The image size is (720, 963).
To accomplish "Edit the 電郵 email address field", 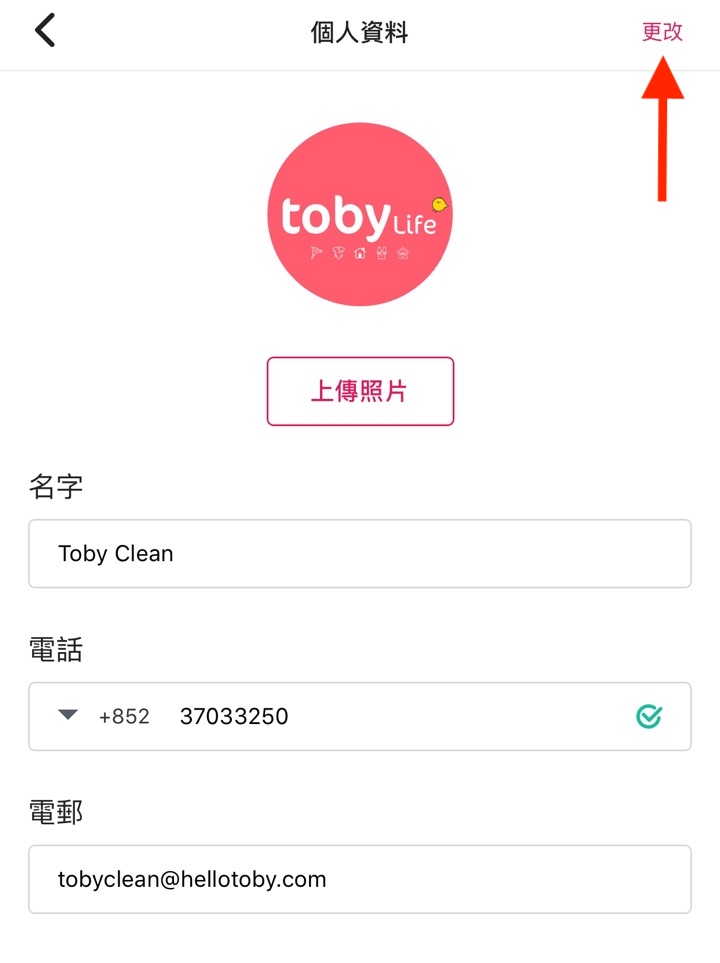I will pyautogui.click(x=359, y=879).
